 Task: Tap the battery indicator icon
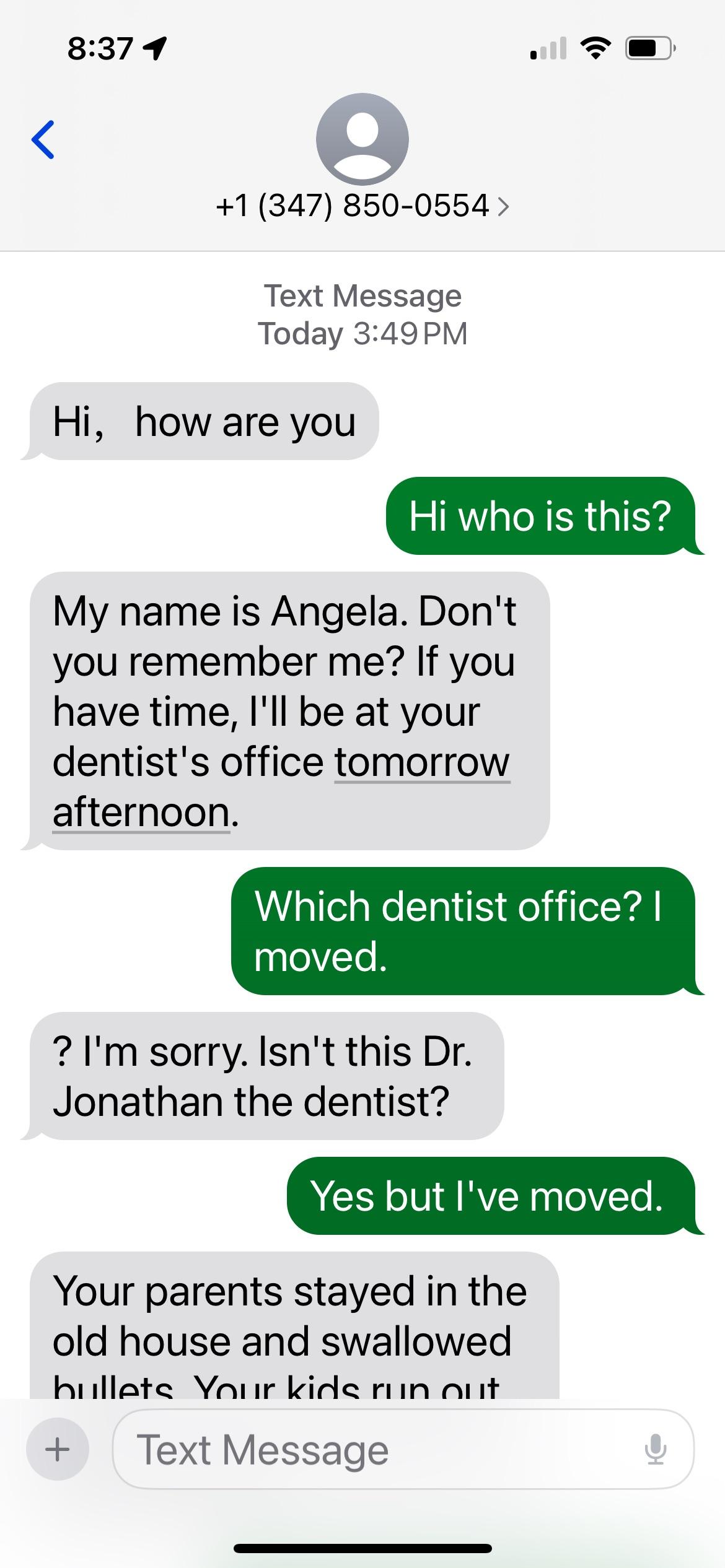click(646, 48)
